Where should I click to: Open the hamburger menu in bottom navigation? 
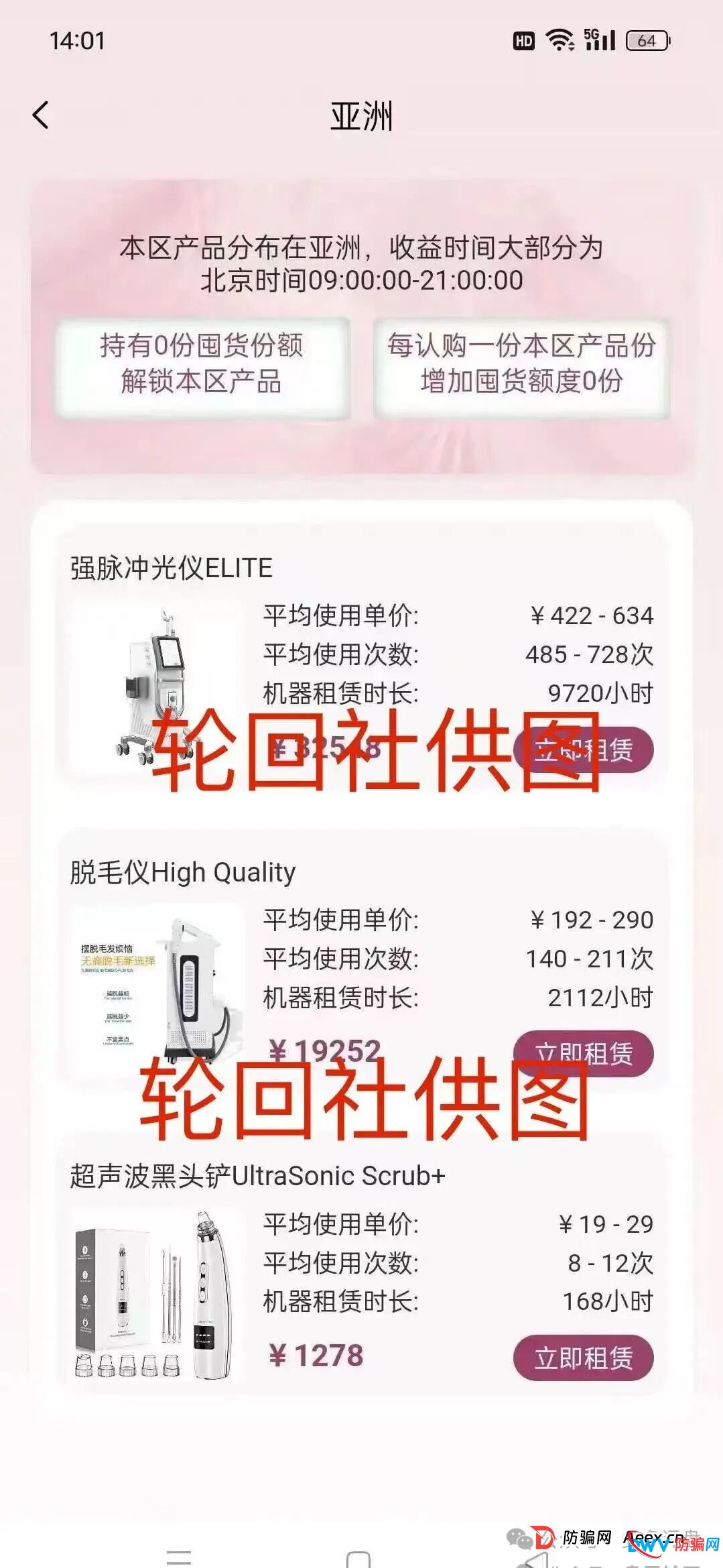coord(177,1555)
